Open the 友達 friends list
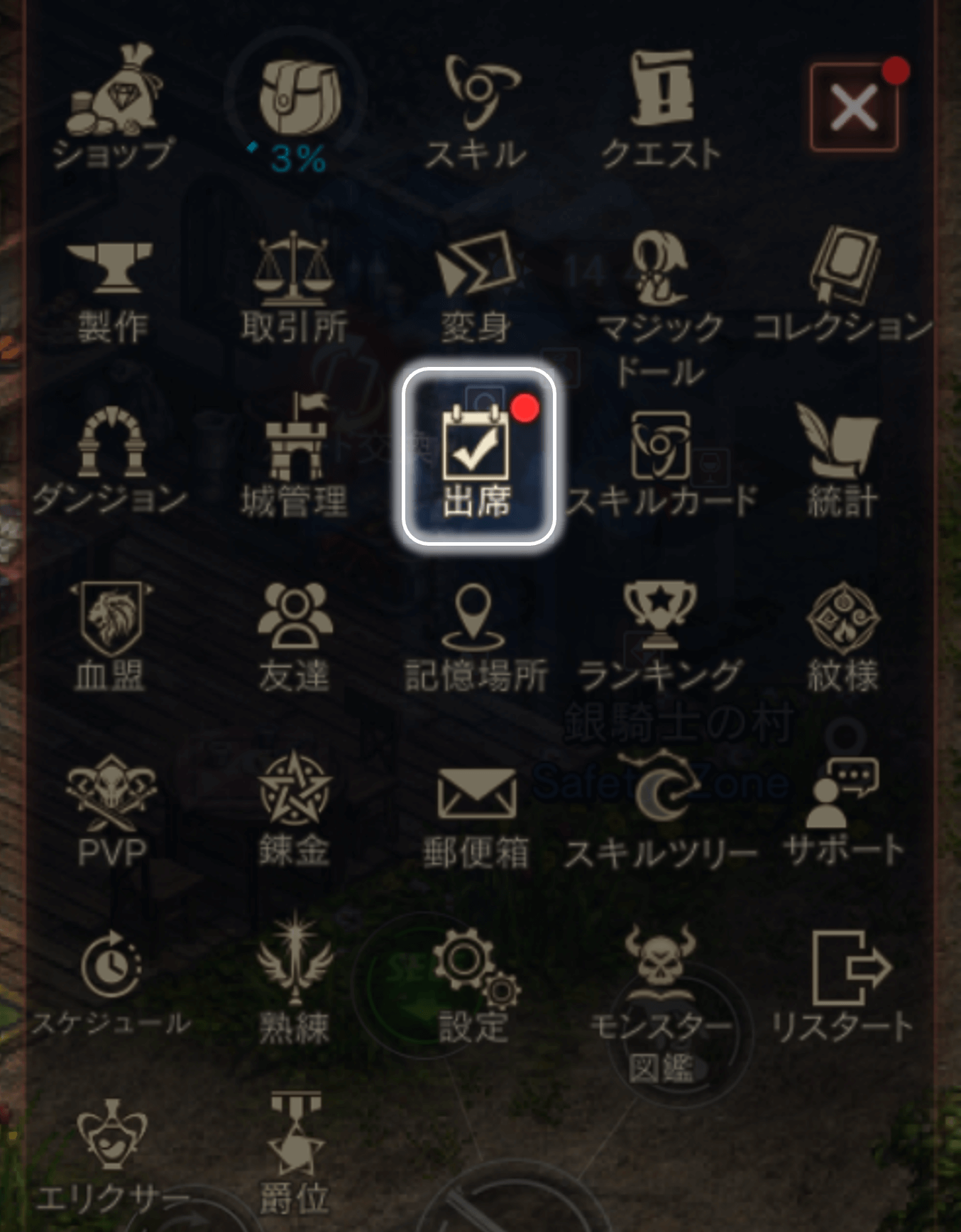This screenshot has width=961, height=1232. pos(294,635)
